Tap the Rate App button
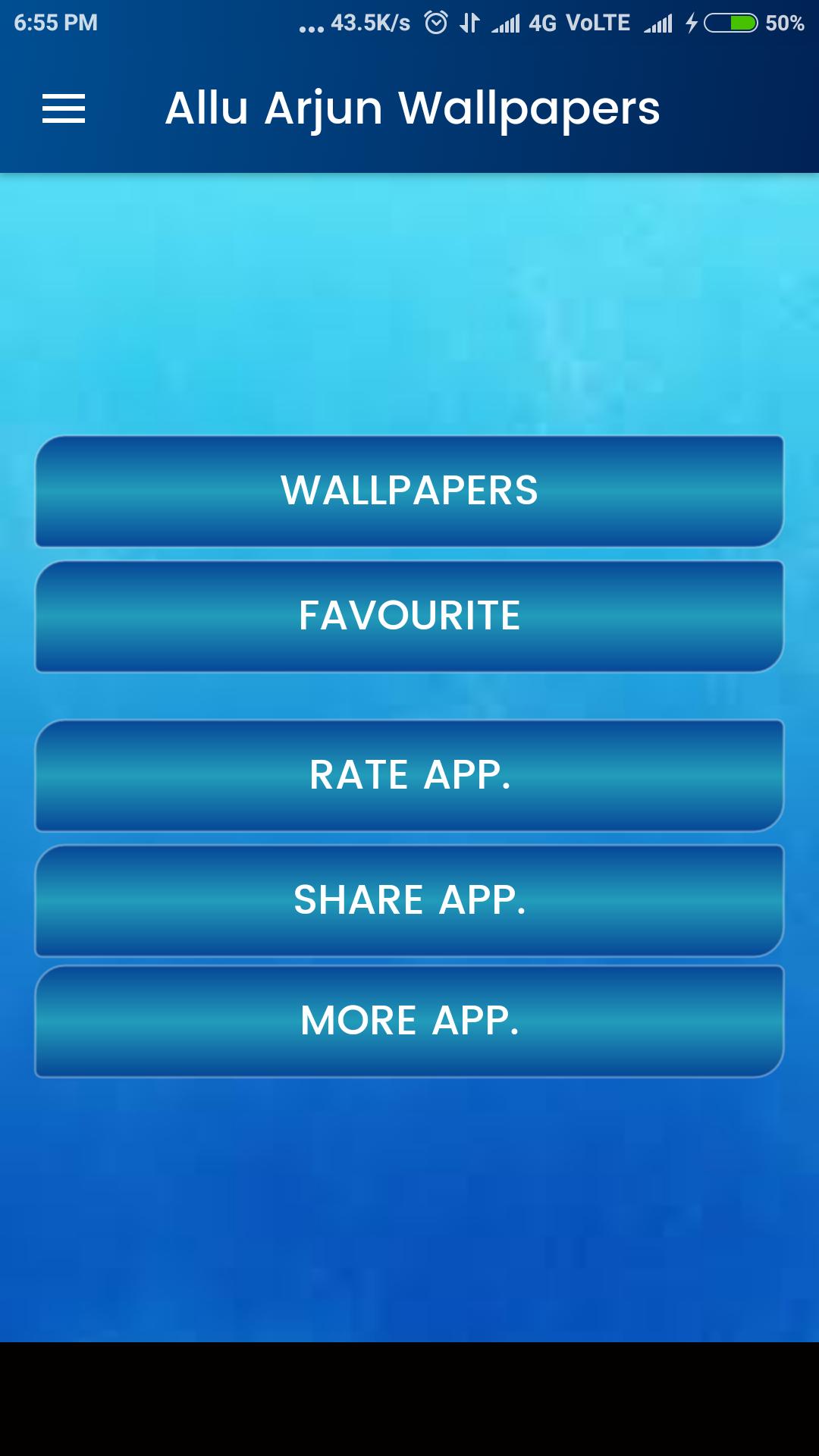Screen dimensions: 819x1456 click(409, 775)
